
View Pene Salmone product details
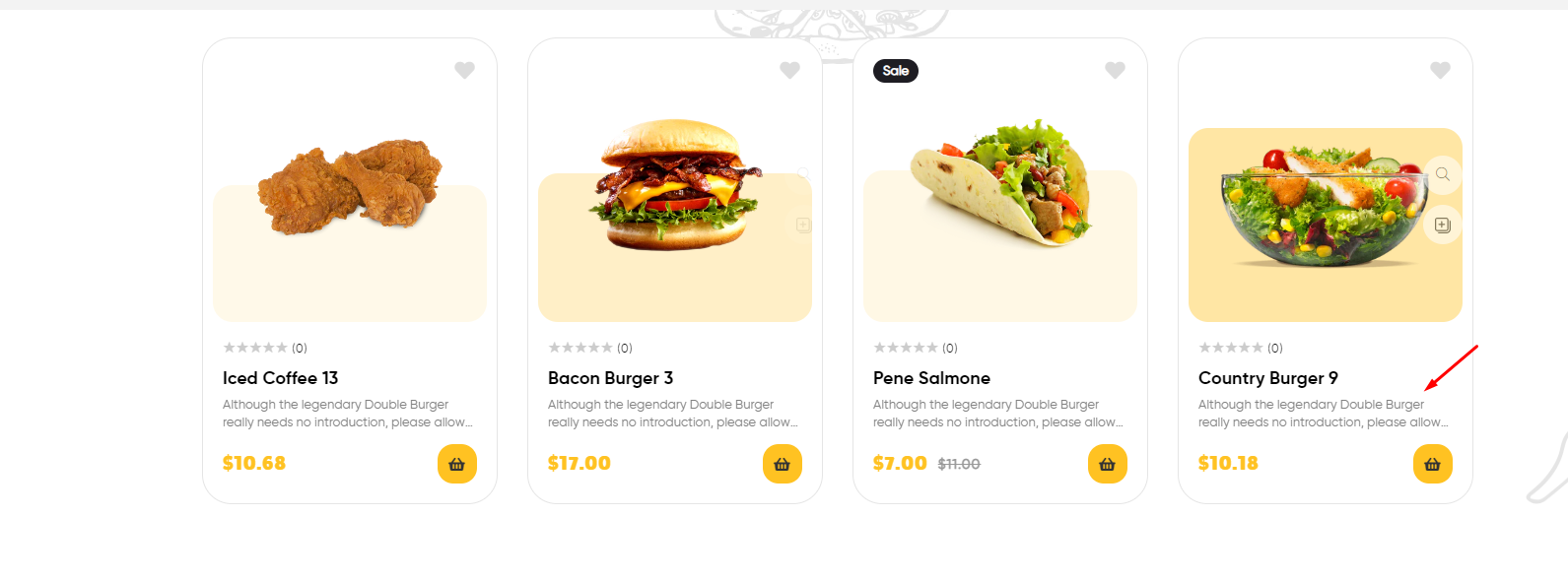[931, 378]
